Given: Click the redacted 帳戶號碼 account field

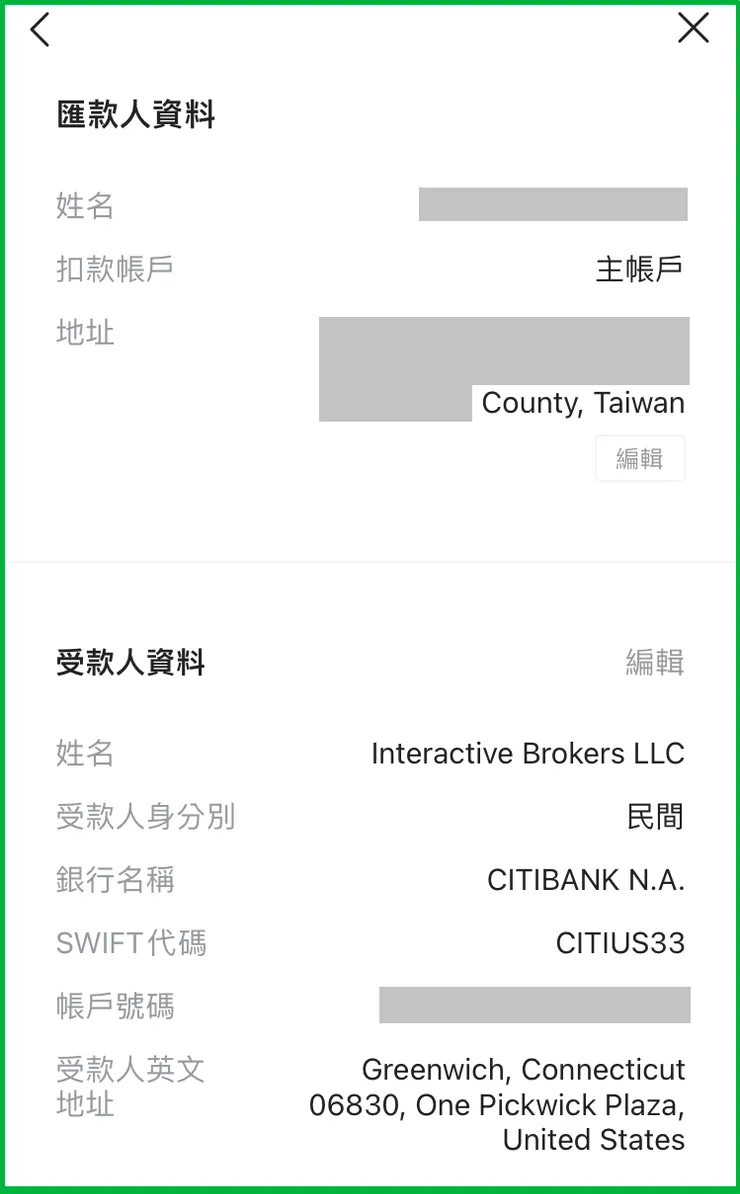Looking at the screenshot, I should pyautogui.click(x=534, y=1005).
